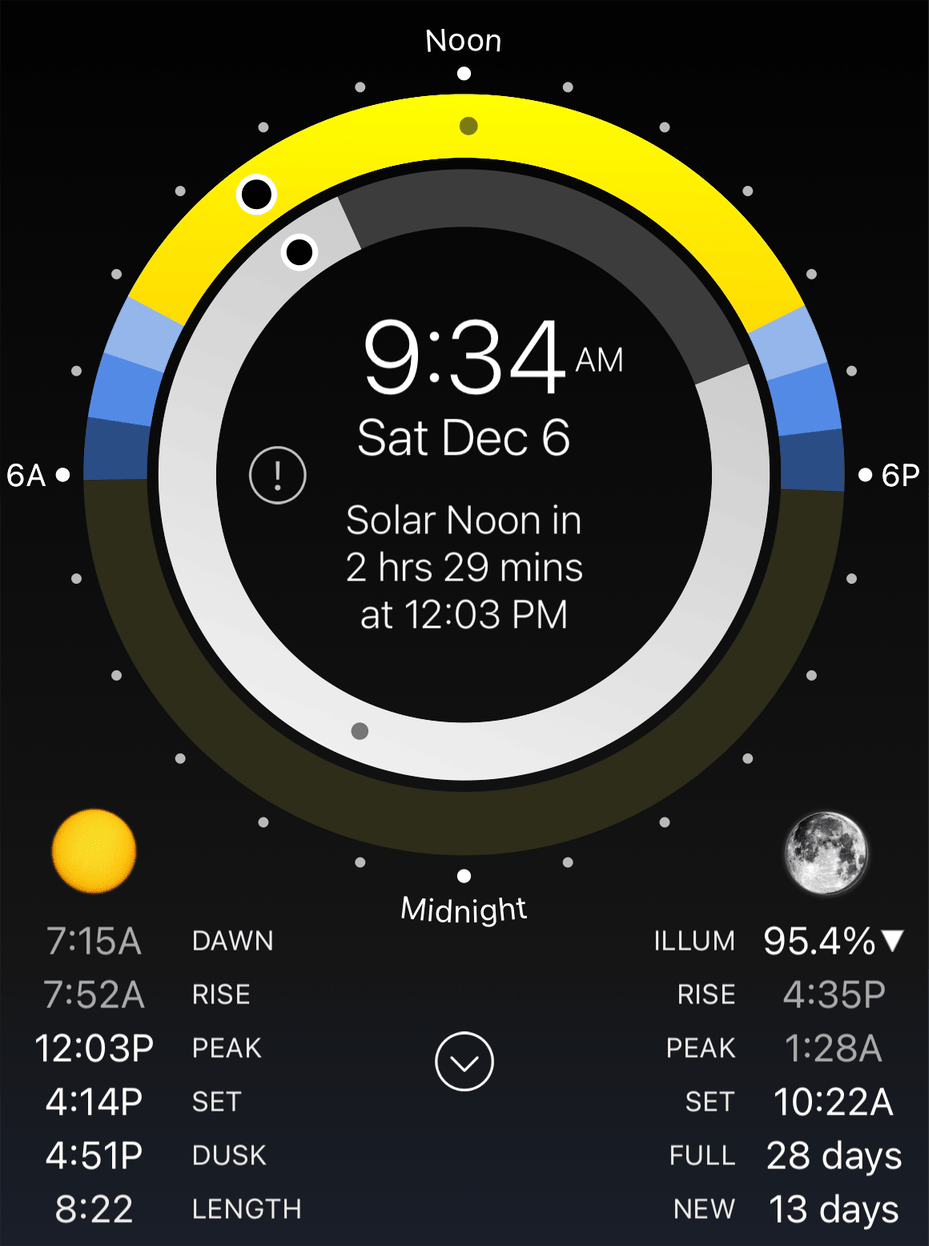
Task: Toggle the waning indicator next to 95.4%
Action: tap(895, 940)
